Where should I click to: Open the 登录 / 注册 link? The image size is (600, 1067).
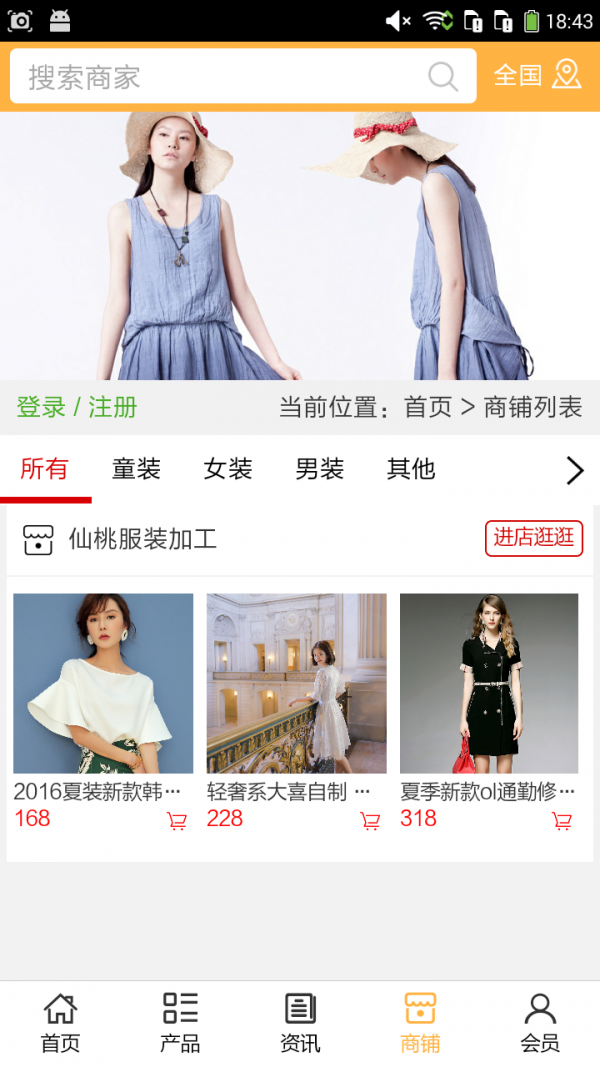pos(77,407)
